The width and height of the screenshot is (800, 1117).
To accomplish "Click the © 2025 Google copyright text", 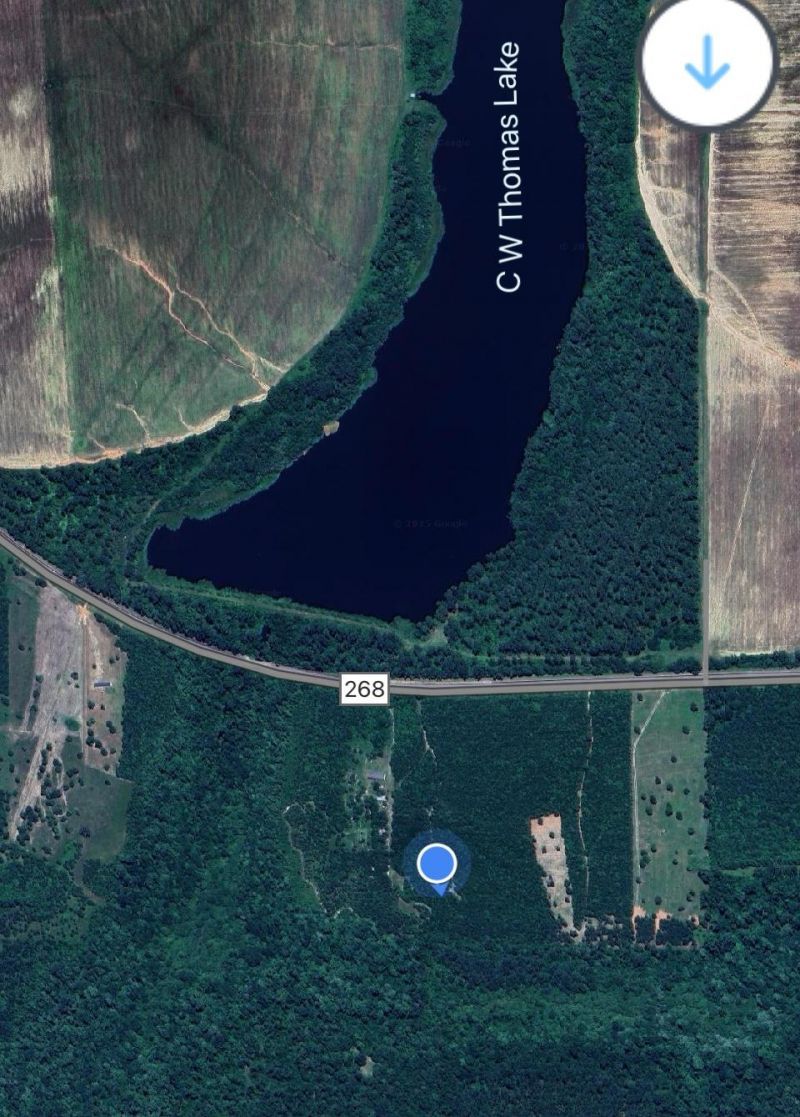I will (x=432, y=523).
